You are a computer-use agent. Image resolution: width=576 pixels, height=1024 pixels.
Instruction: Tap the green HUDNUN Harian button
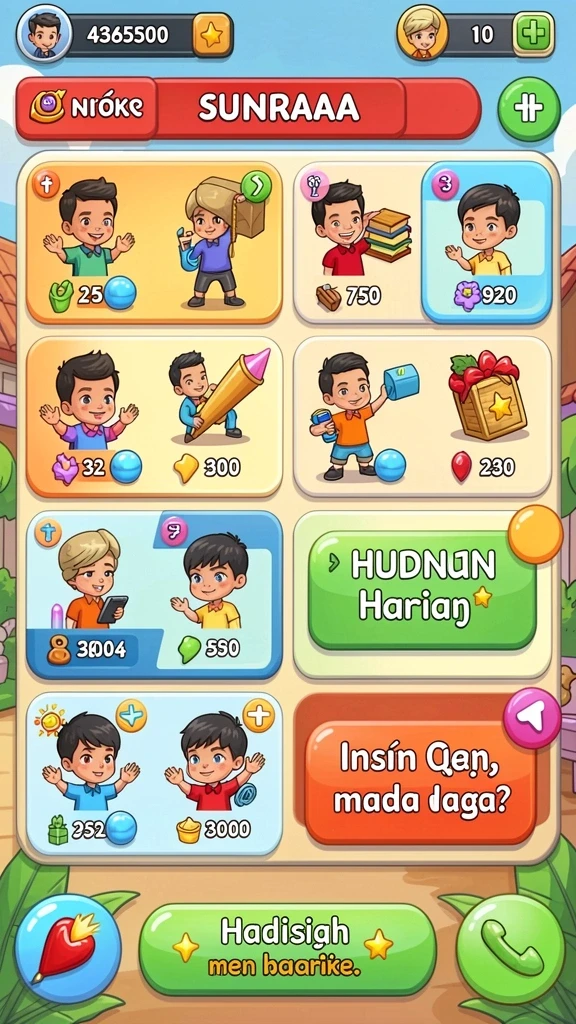tap(422, 590)
